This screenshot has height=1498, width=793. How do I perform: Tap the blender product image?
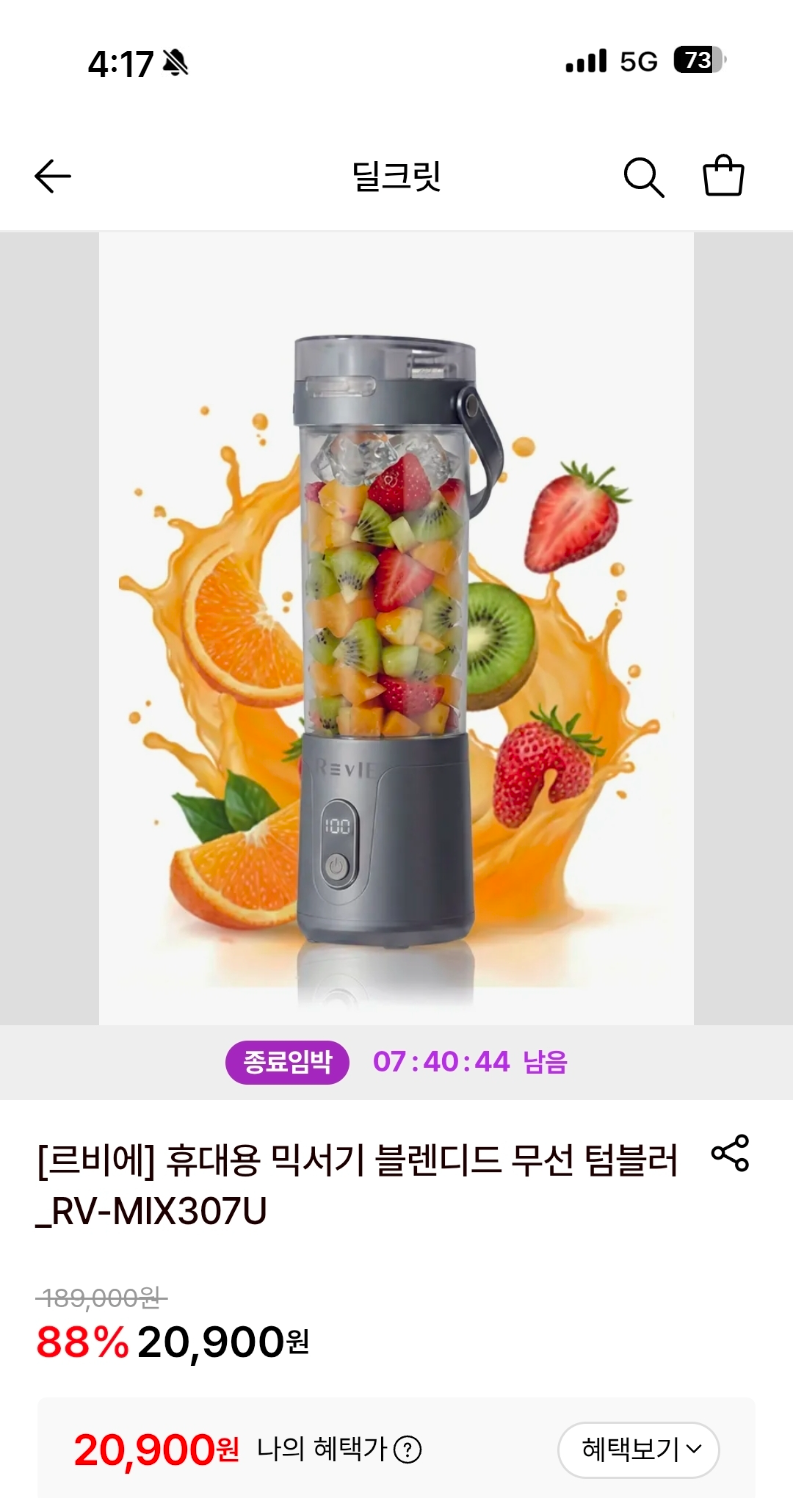pos(396,630)
